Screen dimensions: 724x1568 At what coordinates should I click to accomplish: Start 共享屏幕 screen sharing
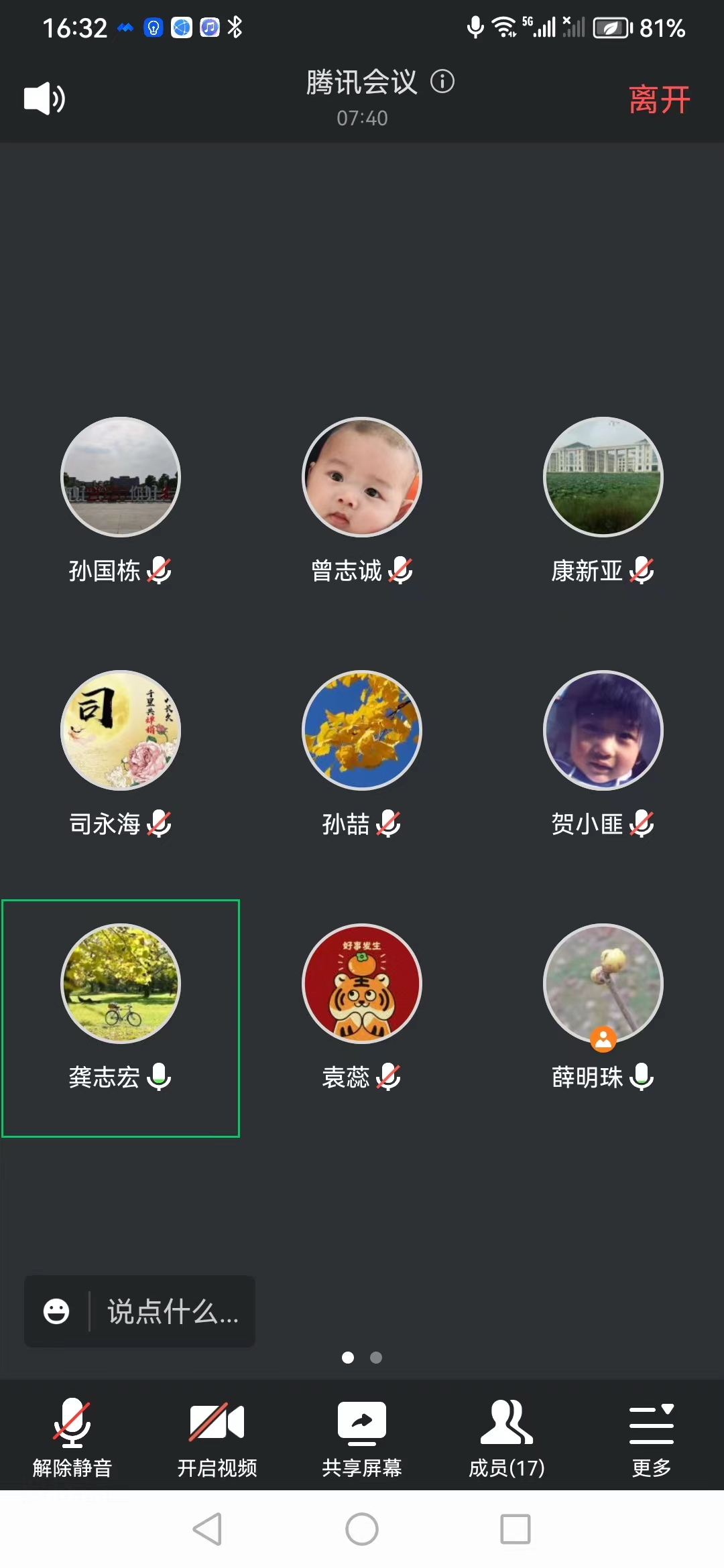[x=362, y=1437]
